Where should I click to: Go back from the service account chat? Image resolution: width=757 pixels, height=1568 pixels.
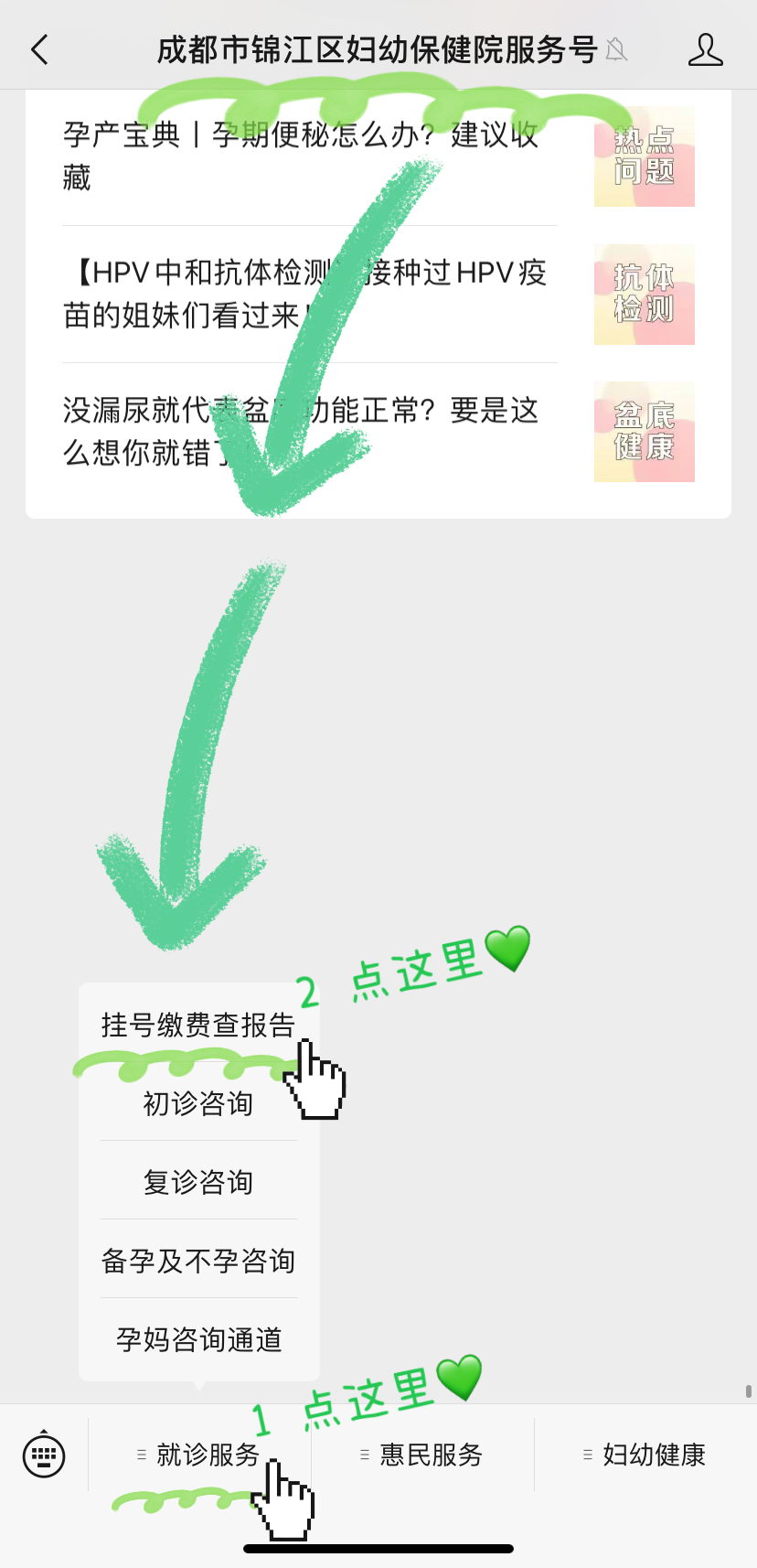coord(39,49)
